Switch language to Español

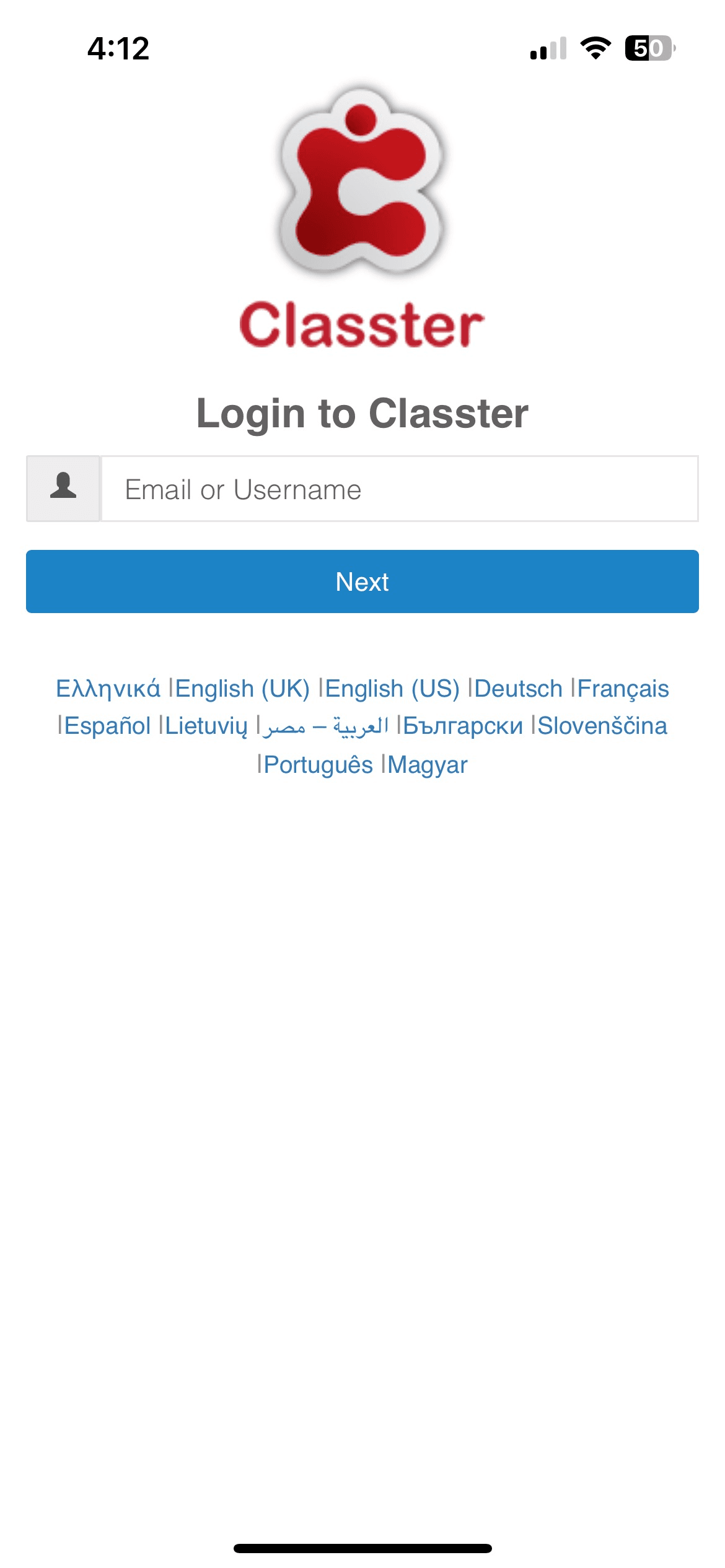click(107, 726)
